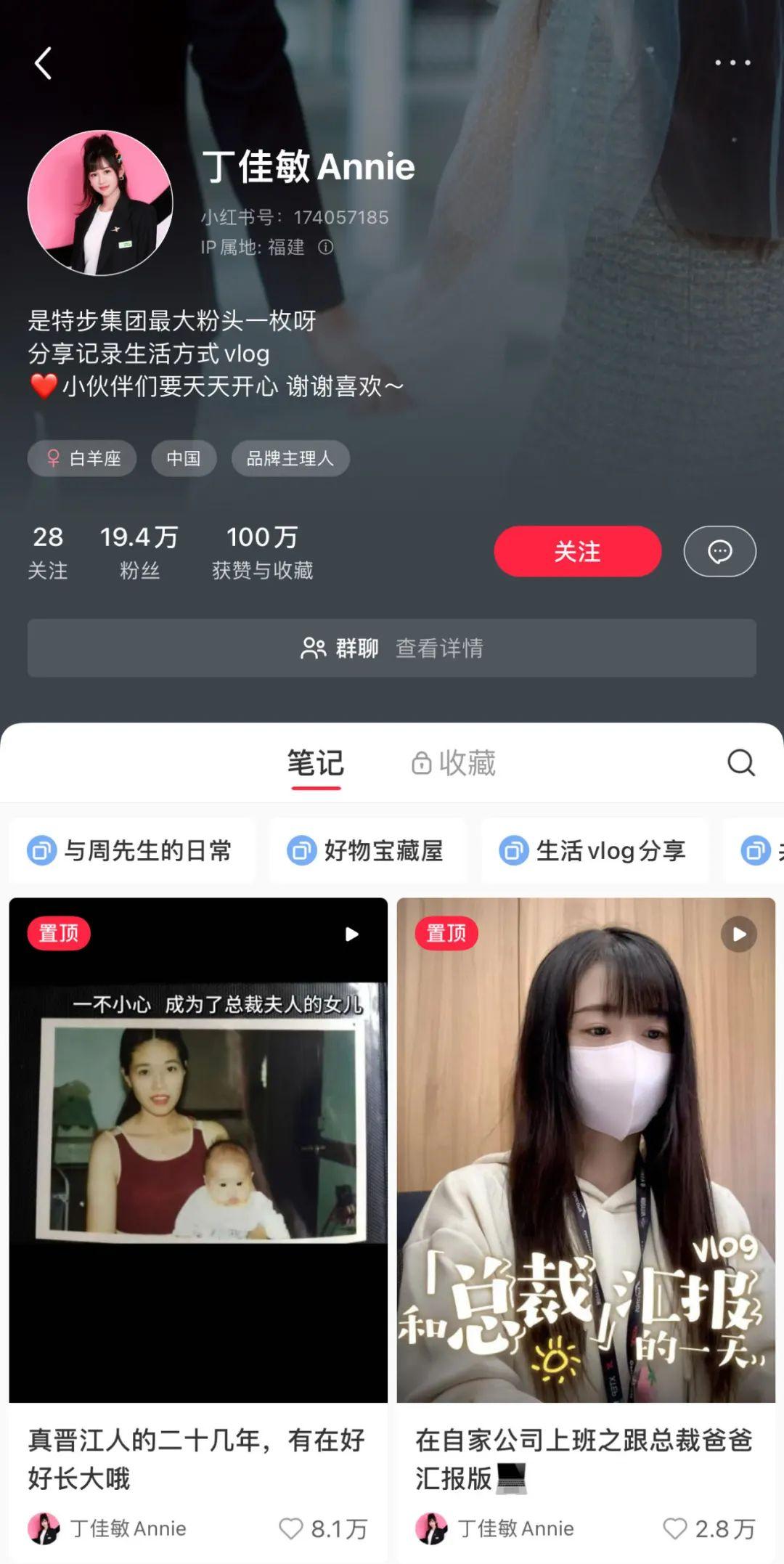Screen dimensions: 784x1564
Task: Open the 好物宝藏屋 collection
Action: pos(367,850)
